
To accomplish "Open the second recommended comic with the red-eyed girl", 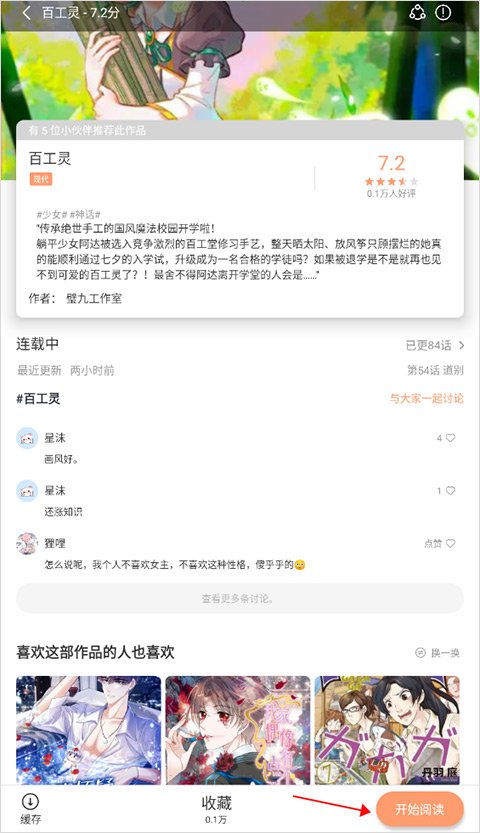I will tap(238, 730).
